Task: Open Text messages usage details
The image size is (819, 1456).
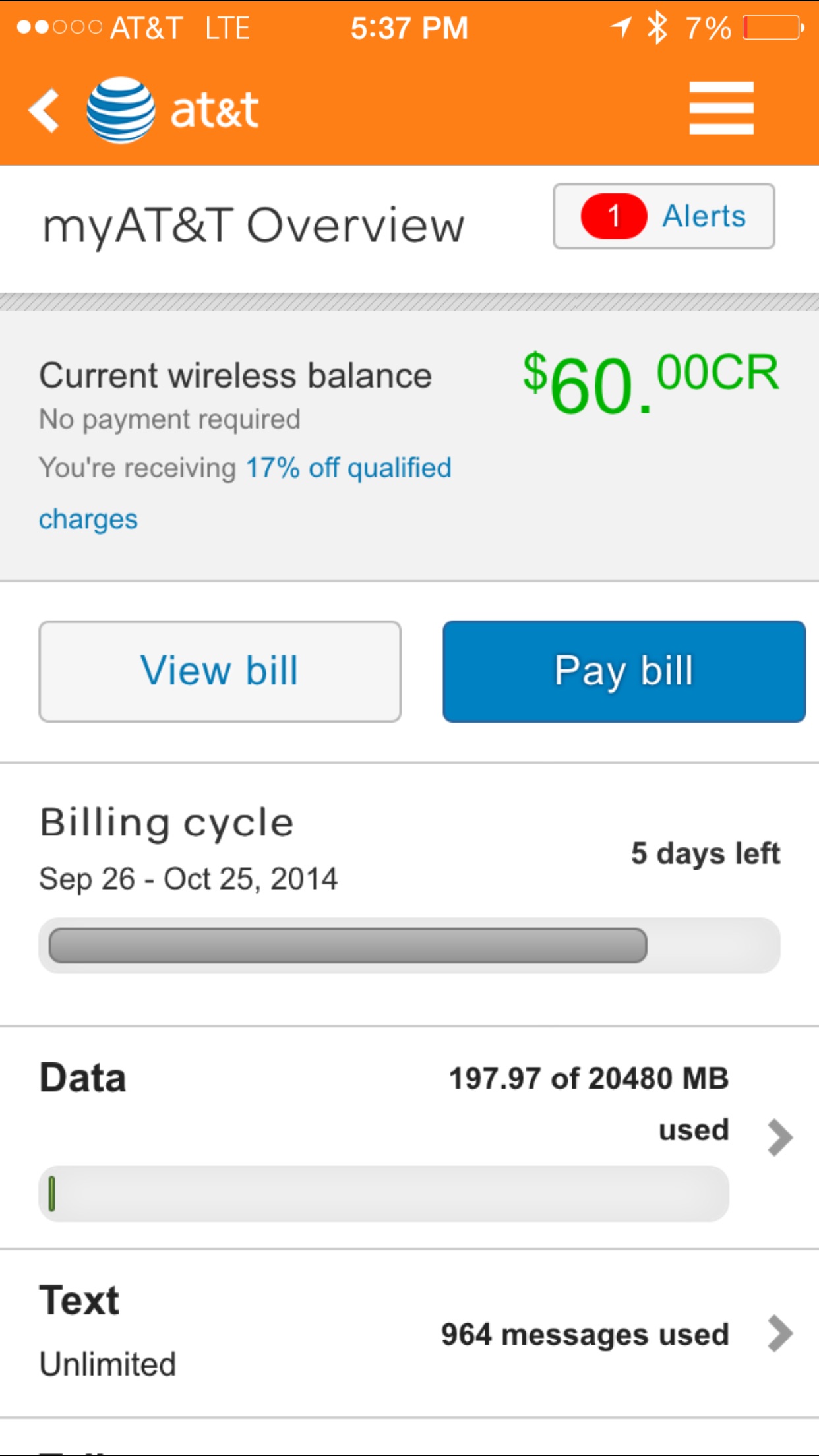Action: 409,1333
